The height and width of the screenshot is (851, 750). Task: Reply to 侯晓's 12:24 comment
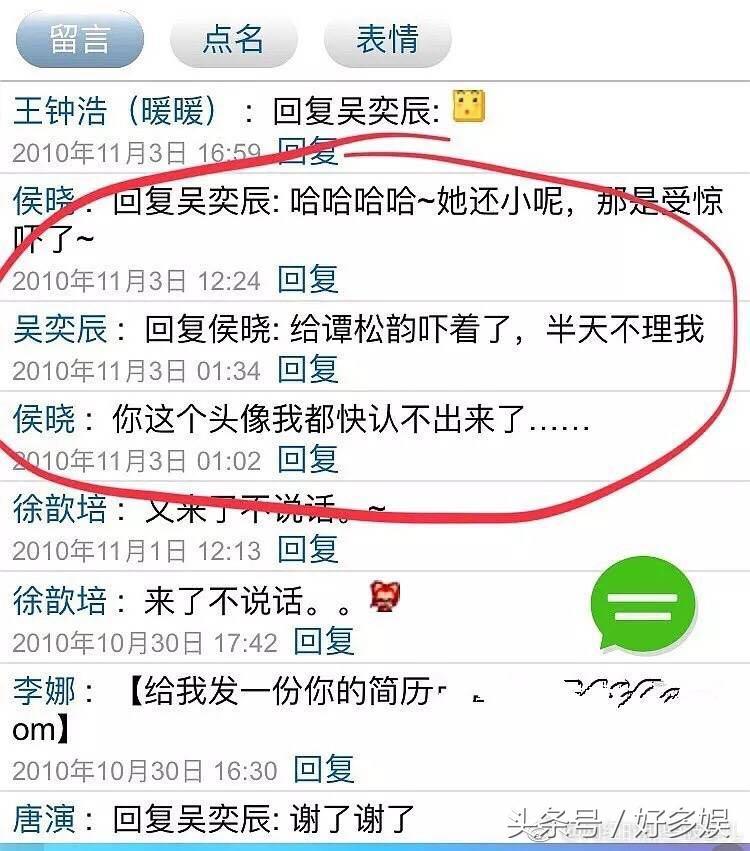pyautogui.click(x=308, y=280)
